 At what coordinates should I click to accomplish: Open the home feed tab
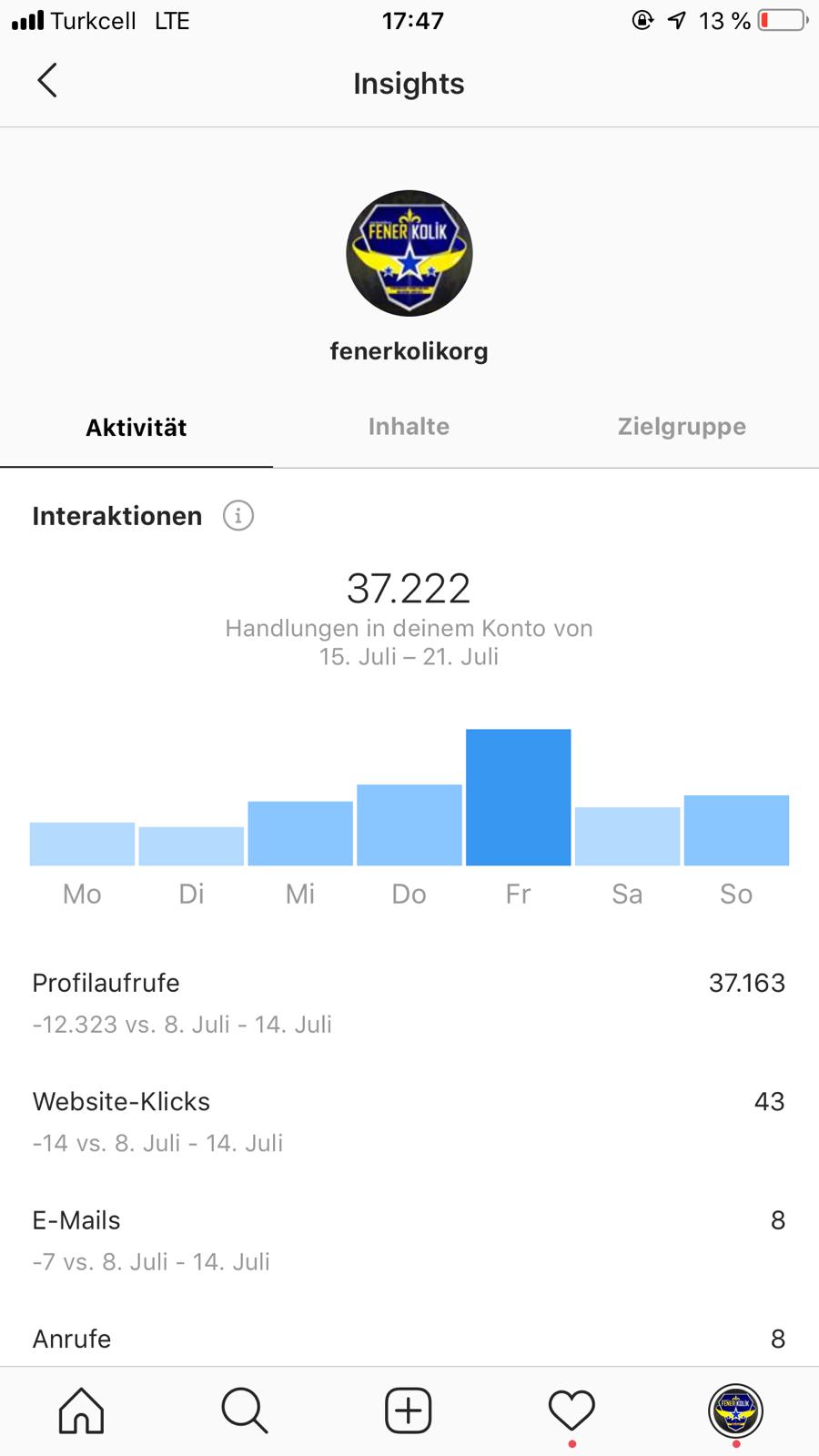tap(82, 1410)
